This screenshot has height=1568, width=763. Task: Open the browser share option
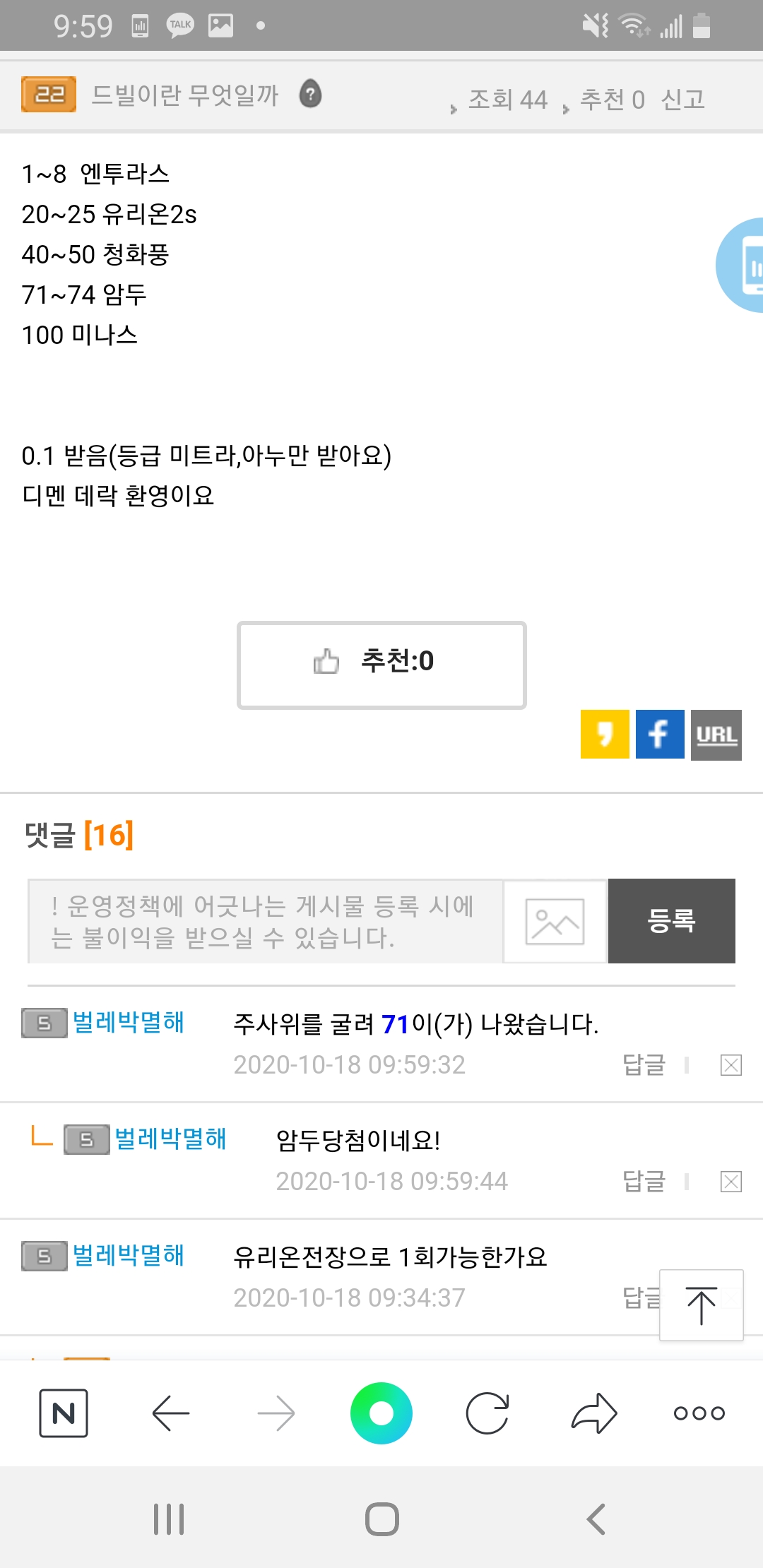tap(594, 1413)
